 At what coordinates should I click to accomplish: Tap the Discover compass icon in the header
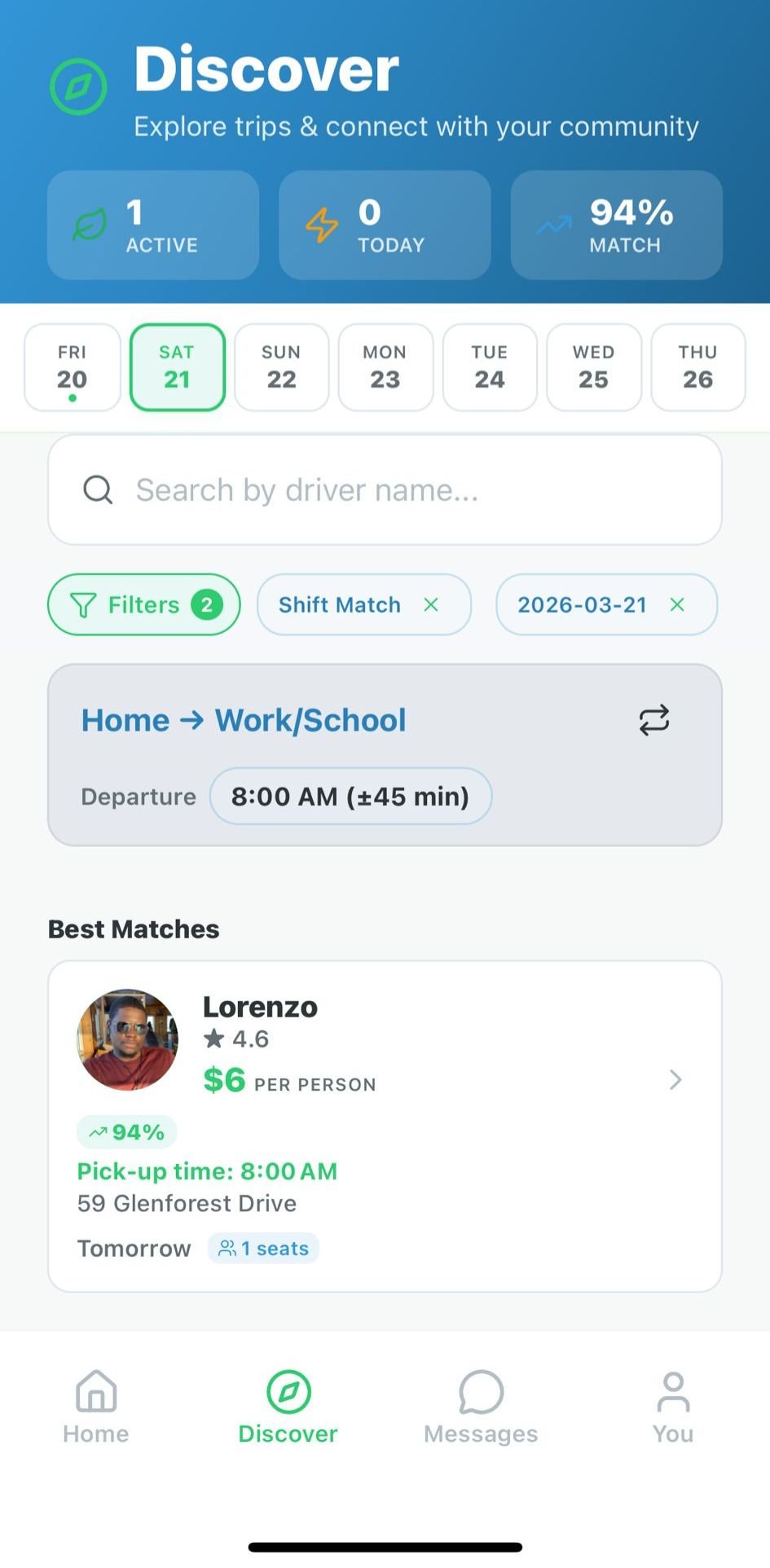(x=78, y=86)
